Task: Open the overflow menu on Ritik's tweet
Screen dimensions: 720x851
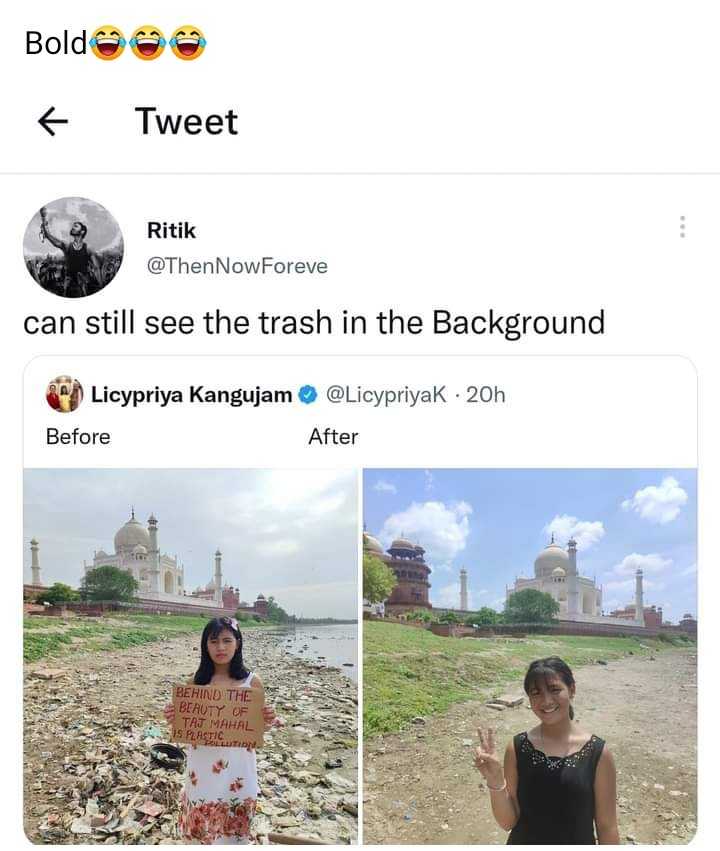Action: coord(682,227)
